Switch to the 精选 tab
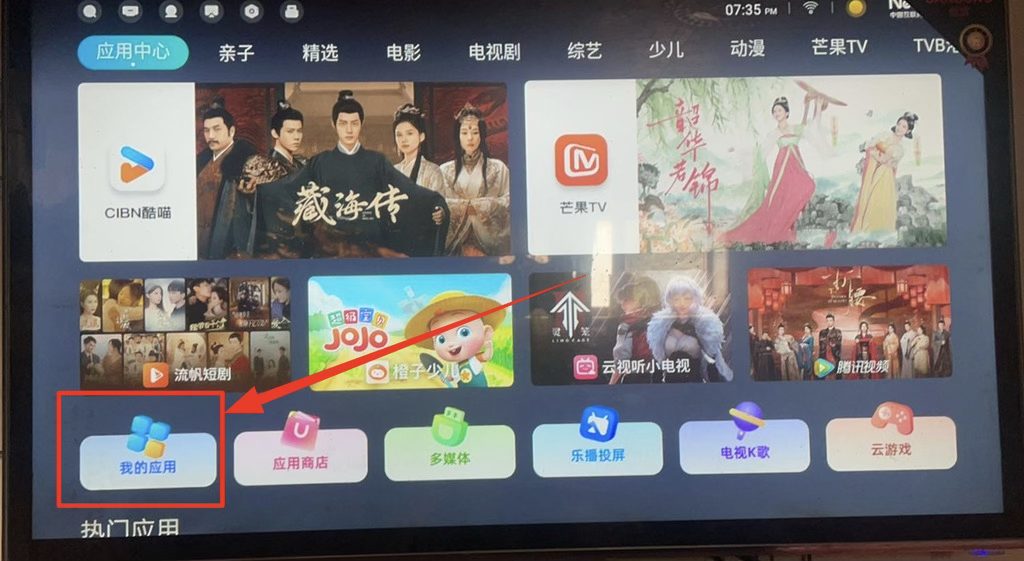The image size is (1024, 561). click(x=320, y=52)
